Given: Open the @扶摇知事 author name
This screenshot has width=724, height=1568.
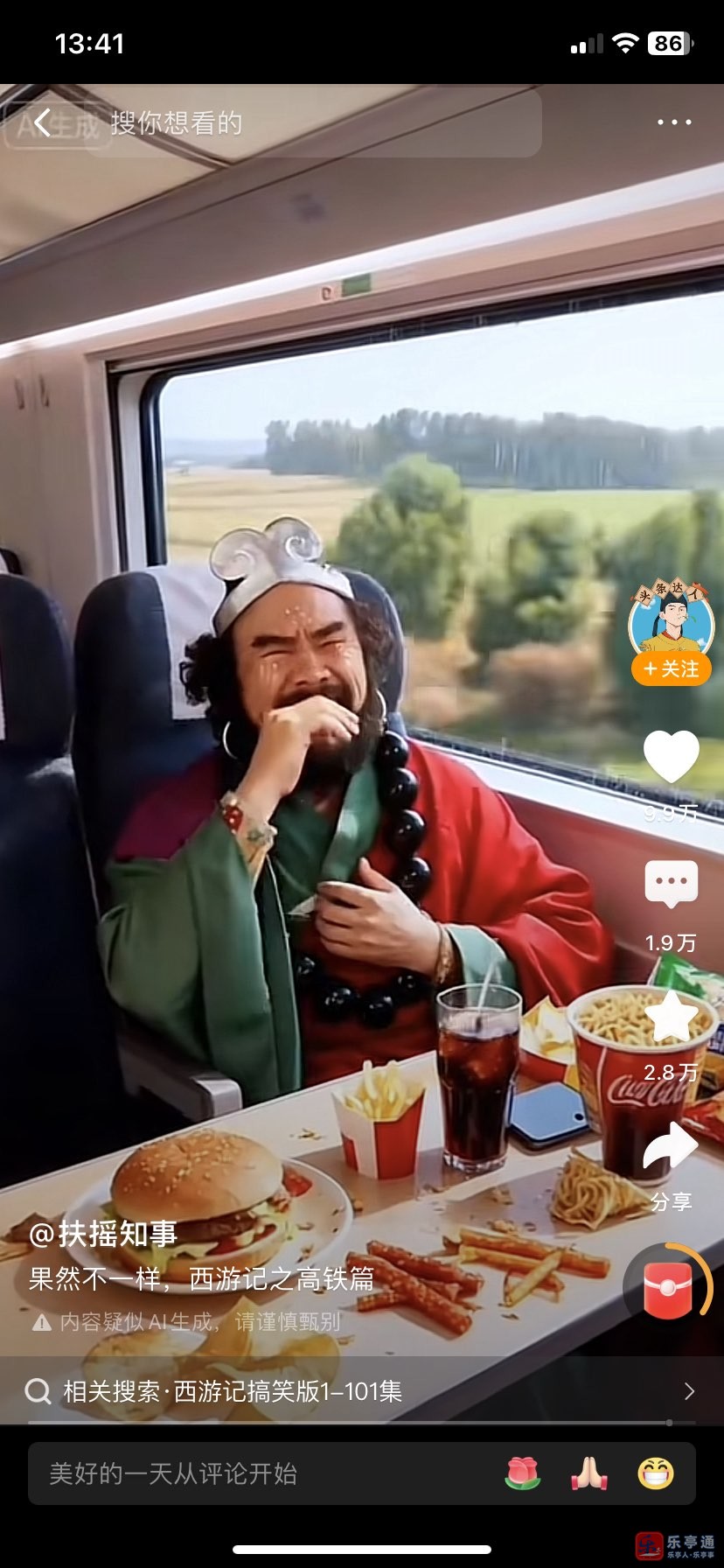Looking at the screenshot, I should [103, 1235].
